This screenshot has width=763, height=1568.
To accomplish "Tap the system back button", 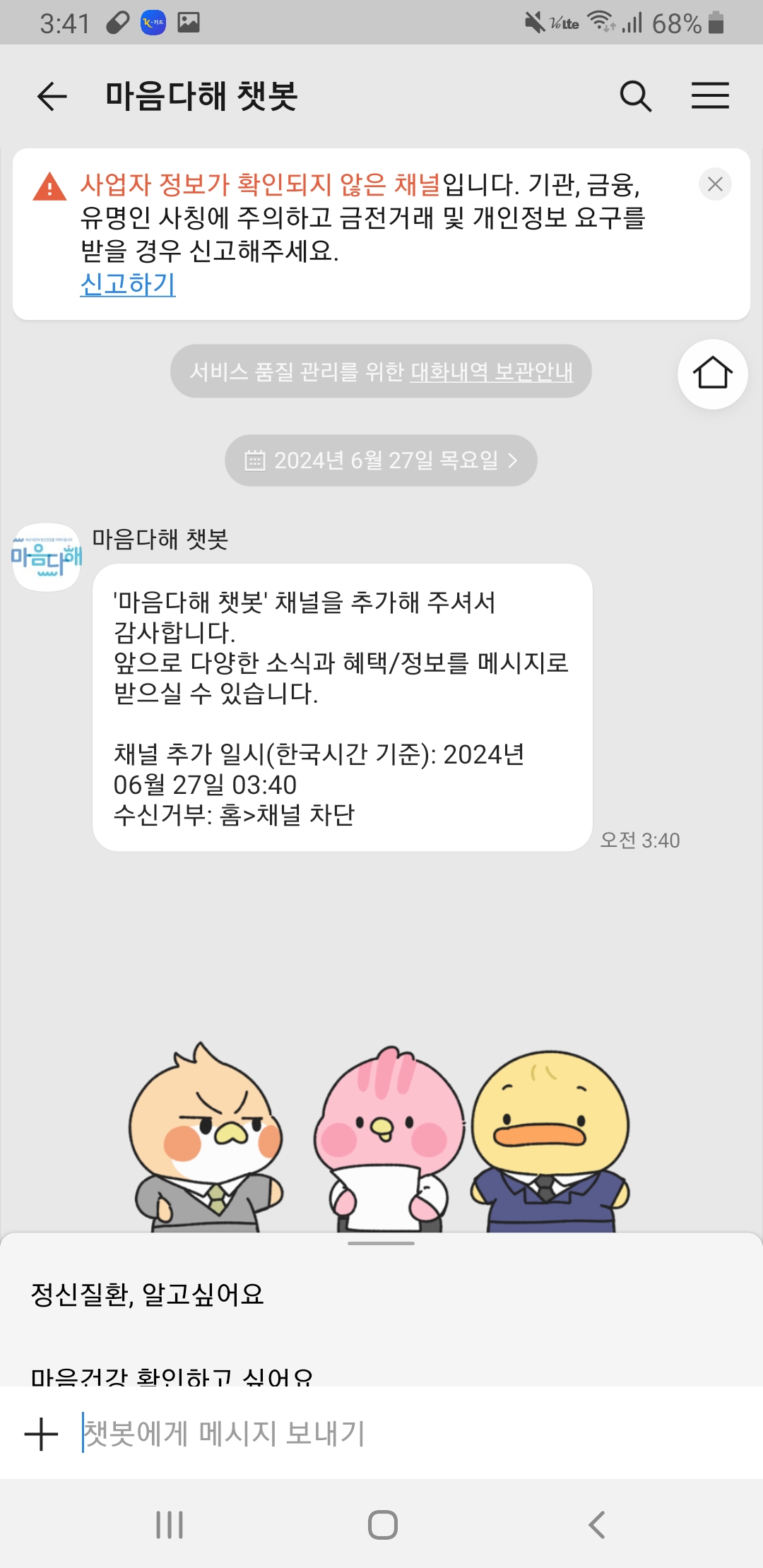I will pos(597,1525).
